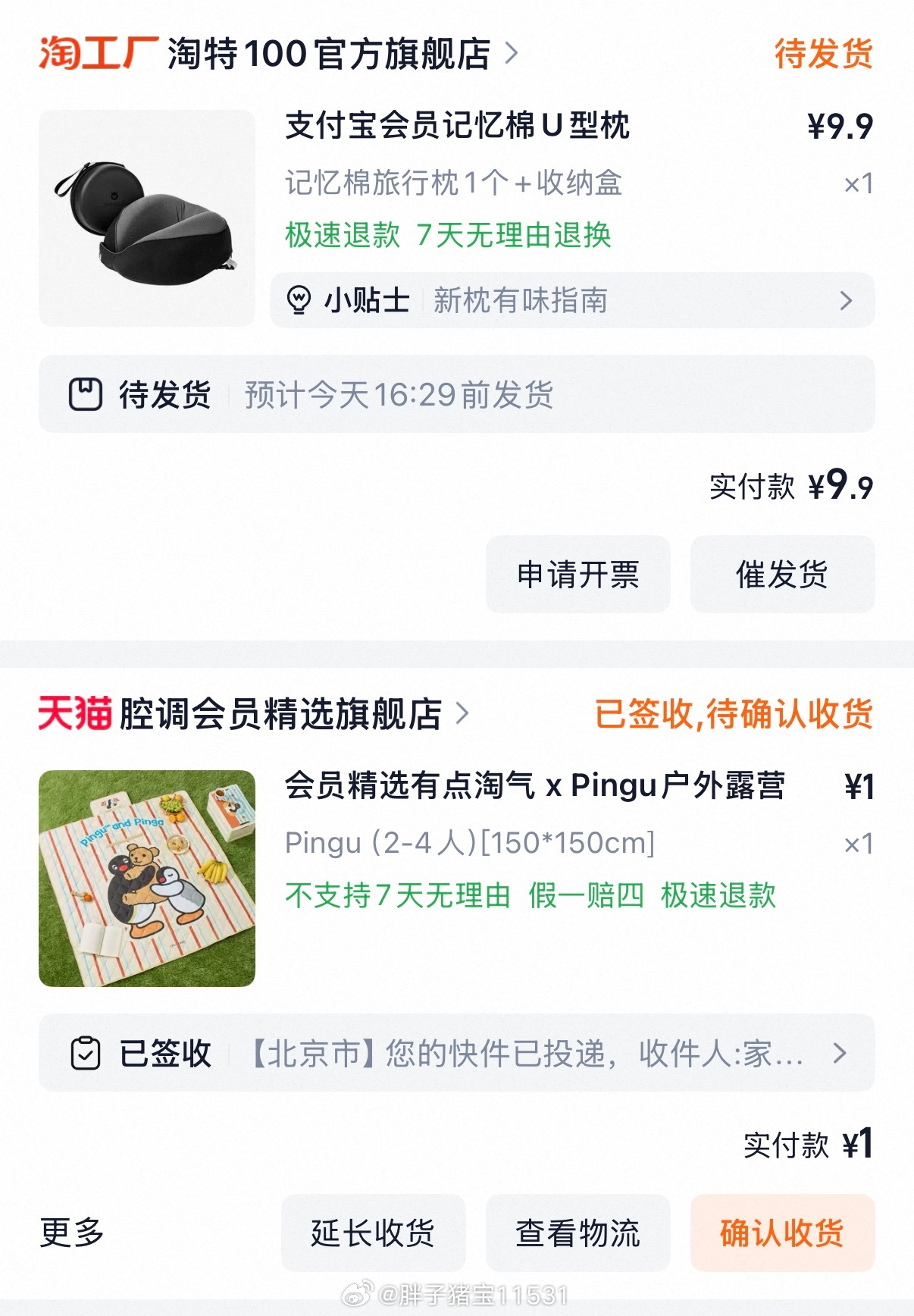Click the lightbulb tip icon beside 小贴士
The height and width of the screenshot is (1316, 914).
(302, 300)
